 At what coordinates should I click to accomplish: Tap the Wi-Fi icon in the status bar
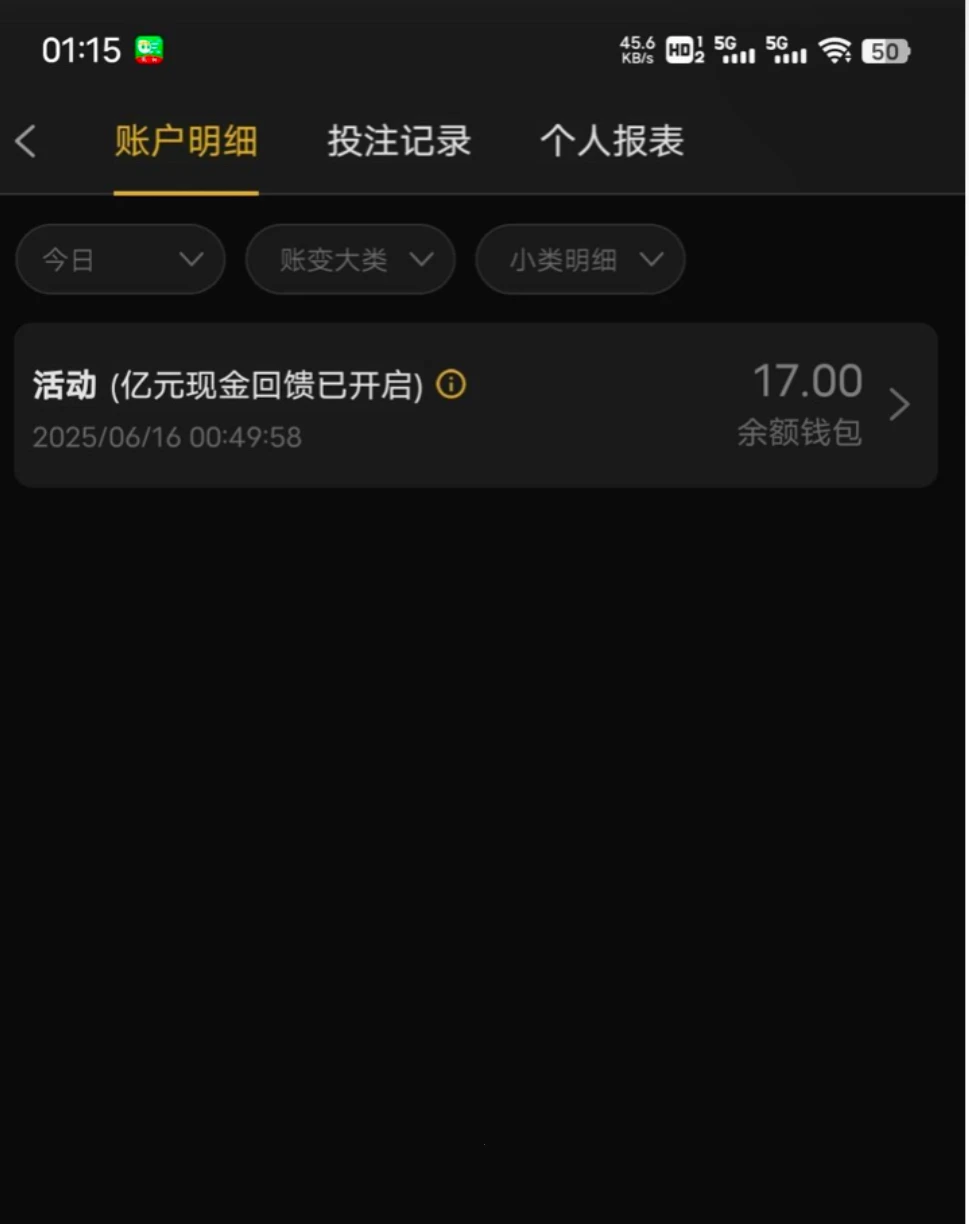click(x=836, y=50)
